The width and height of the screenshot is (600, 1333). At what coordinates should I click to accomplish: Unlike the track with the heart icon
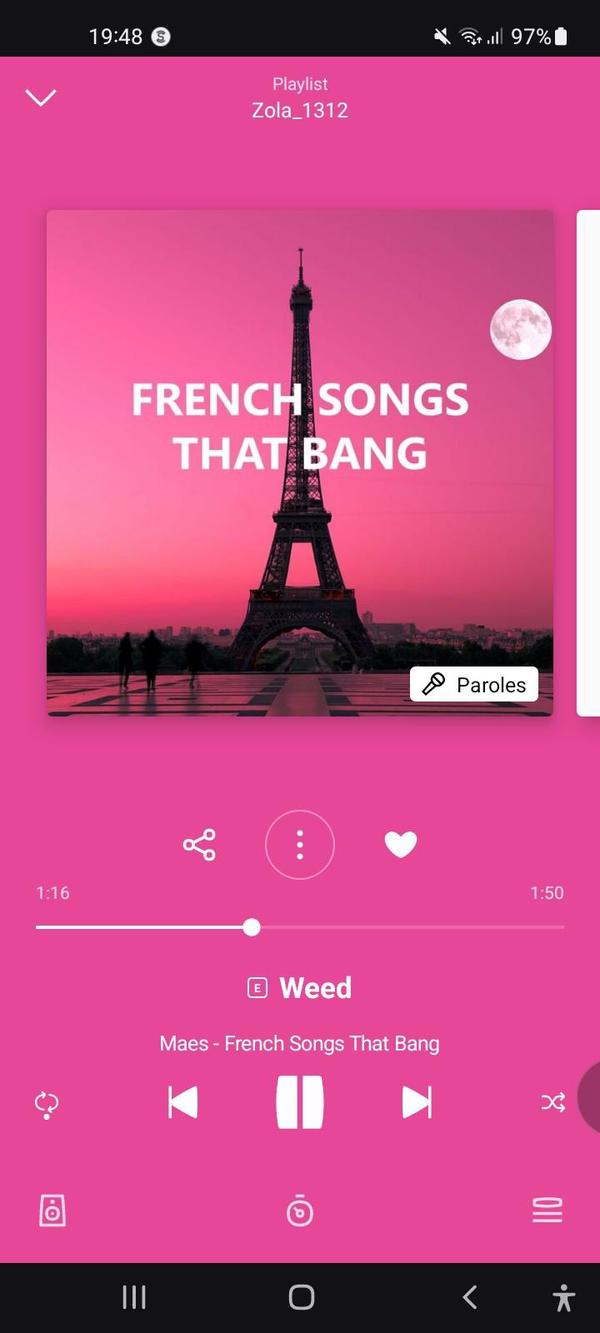point(400,845)
